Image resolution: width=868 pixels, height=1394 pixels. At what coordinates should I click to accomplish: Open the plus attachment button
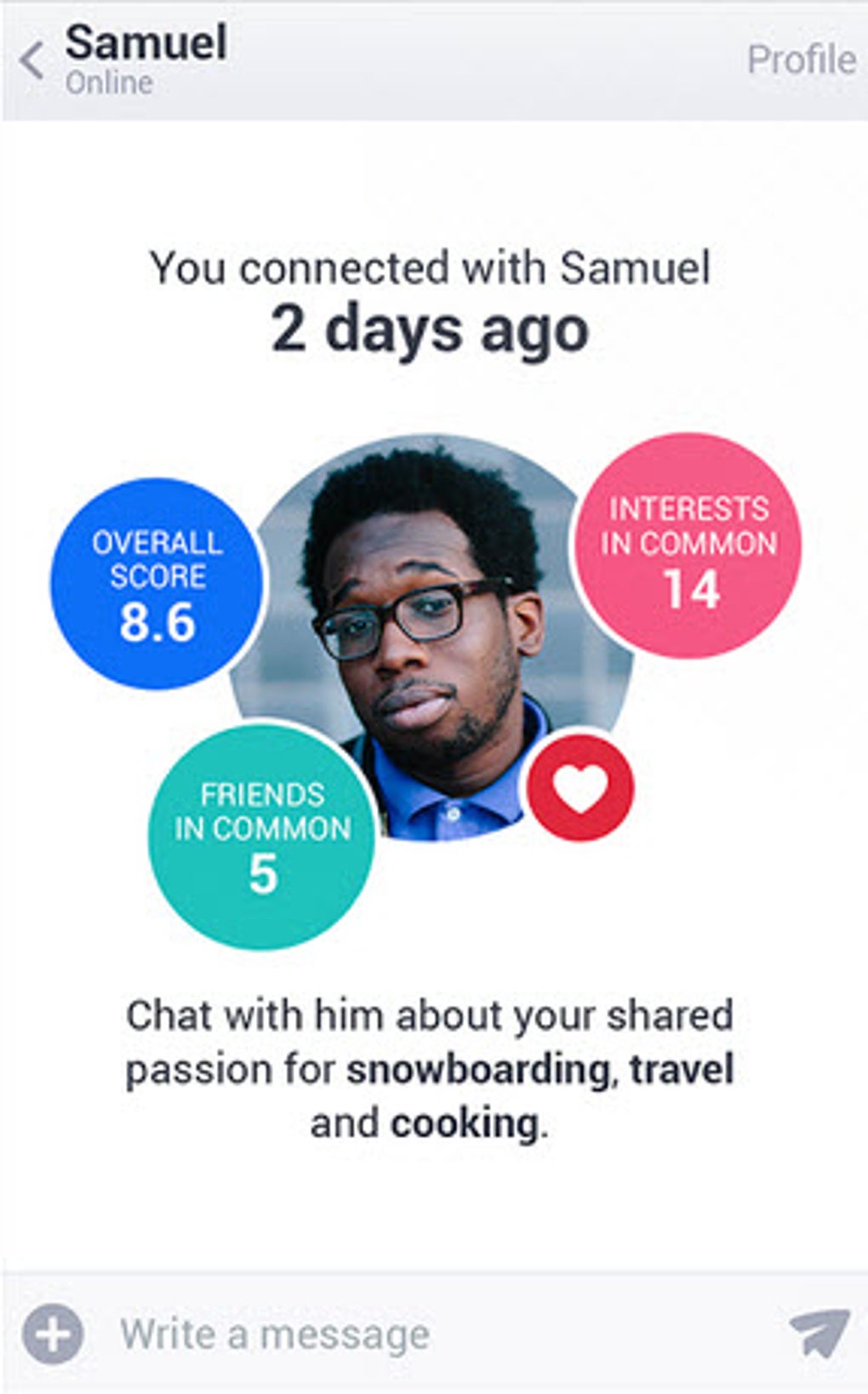click(53, 1334)
